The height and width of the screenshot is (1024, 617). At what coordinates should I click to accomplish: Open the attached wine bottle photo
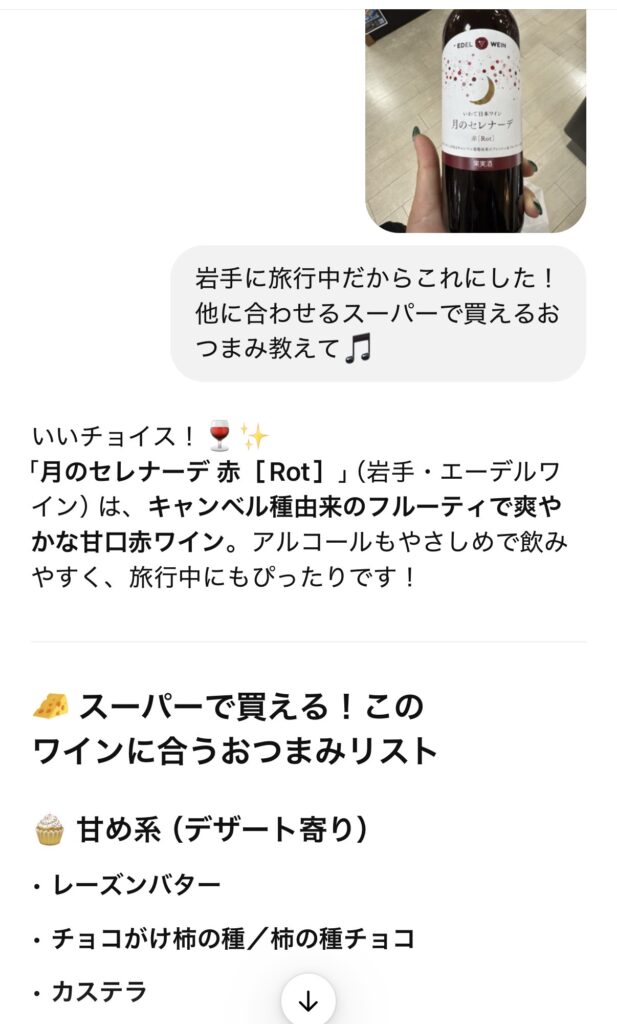click(475, 120)
